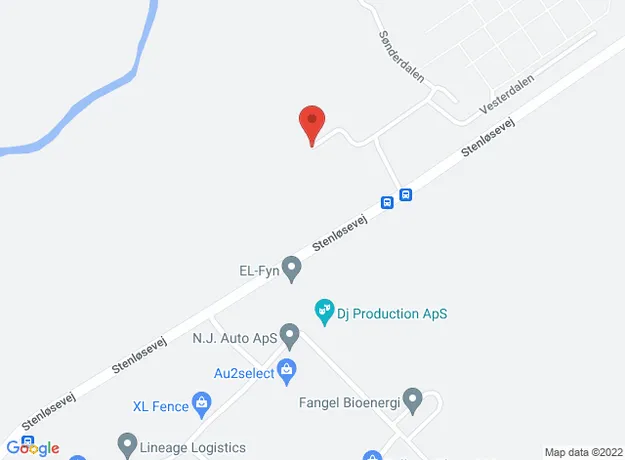Open N.J. Auto ApS place details
625x460 pixels.
click(290, 333)
